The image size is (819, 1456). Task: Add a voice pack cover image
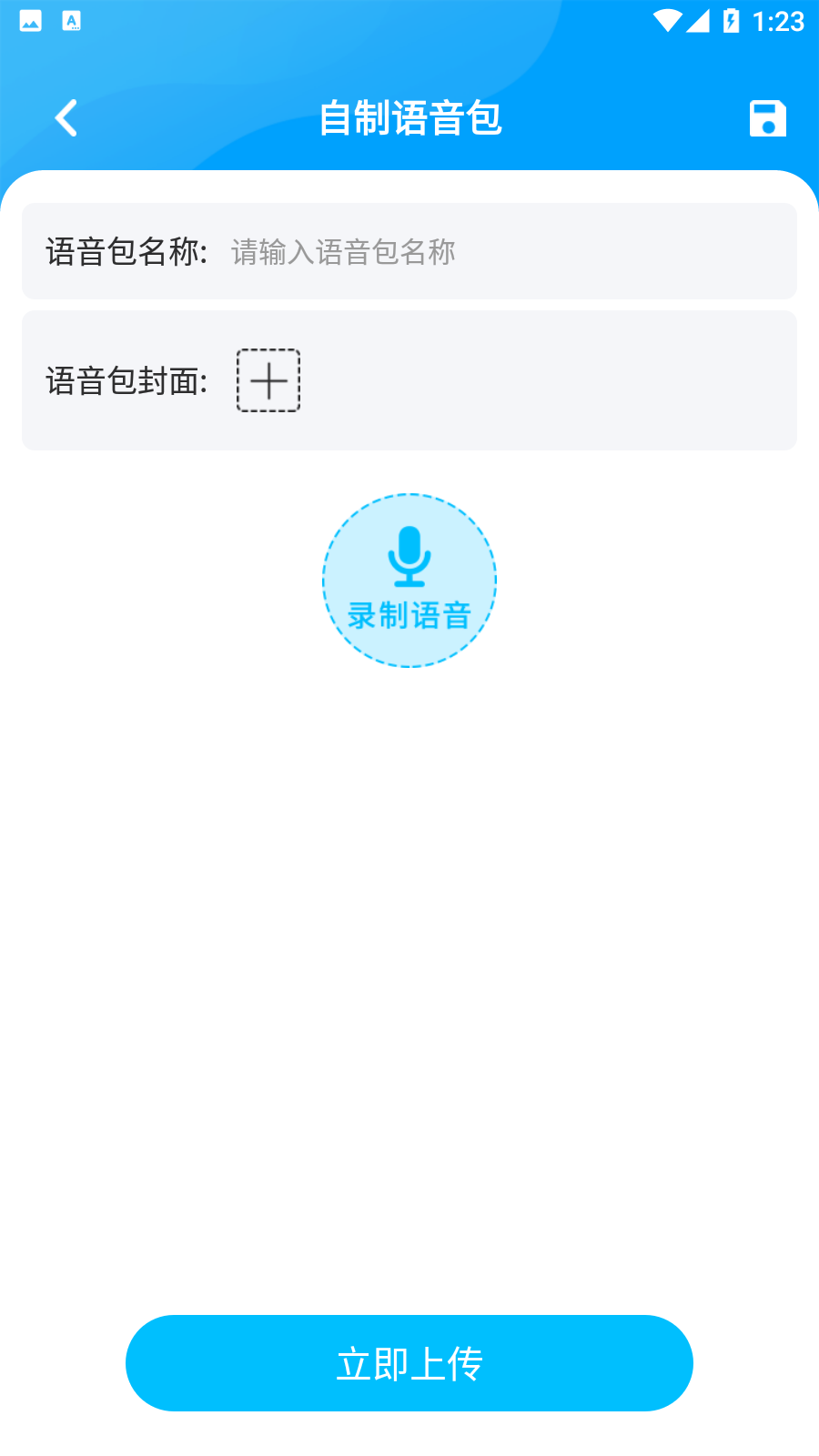[x=268, y=380]
